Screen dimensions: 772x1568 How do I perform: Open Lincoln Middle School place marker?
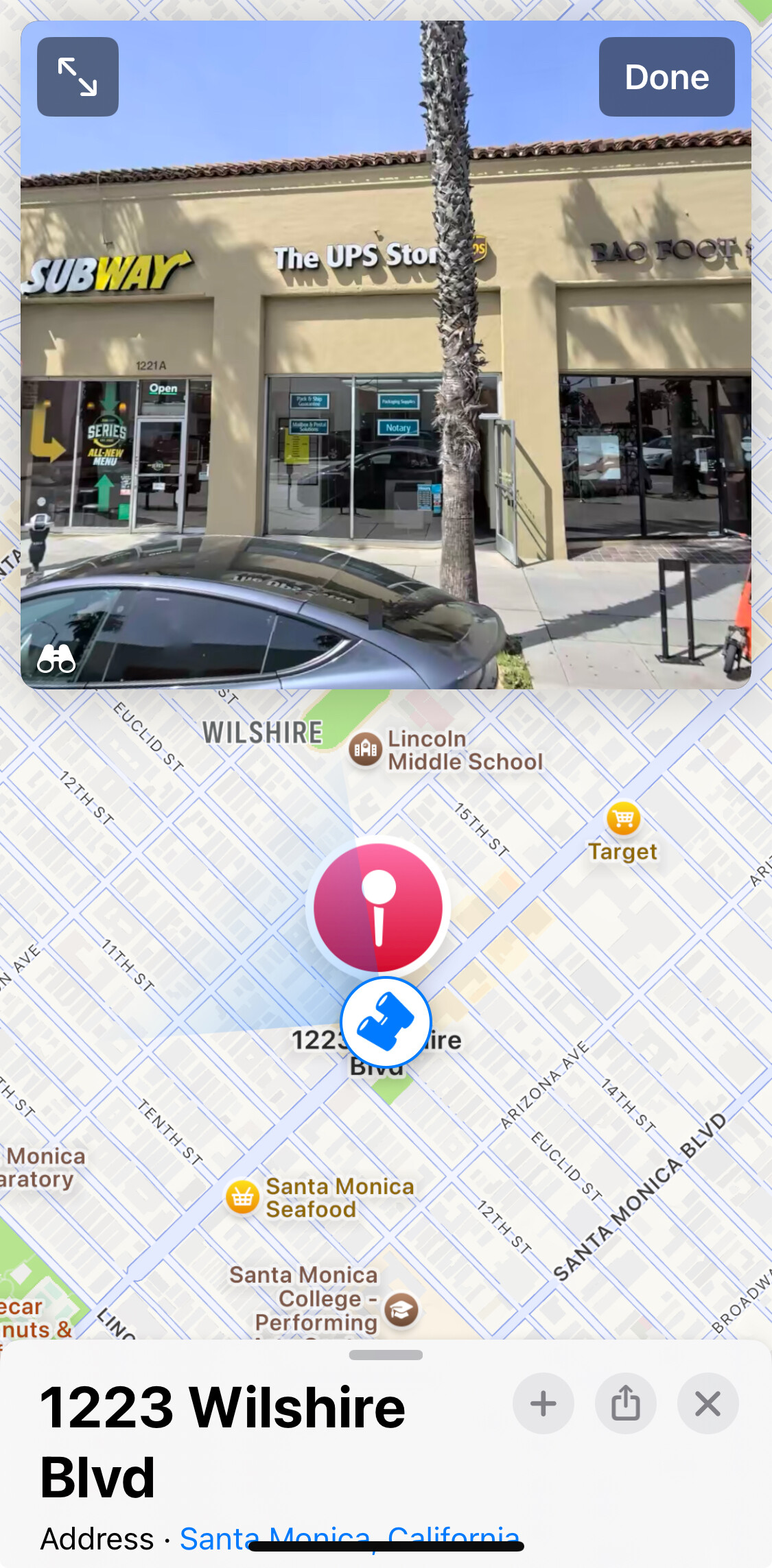coord(366,748)
